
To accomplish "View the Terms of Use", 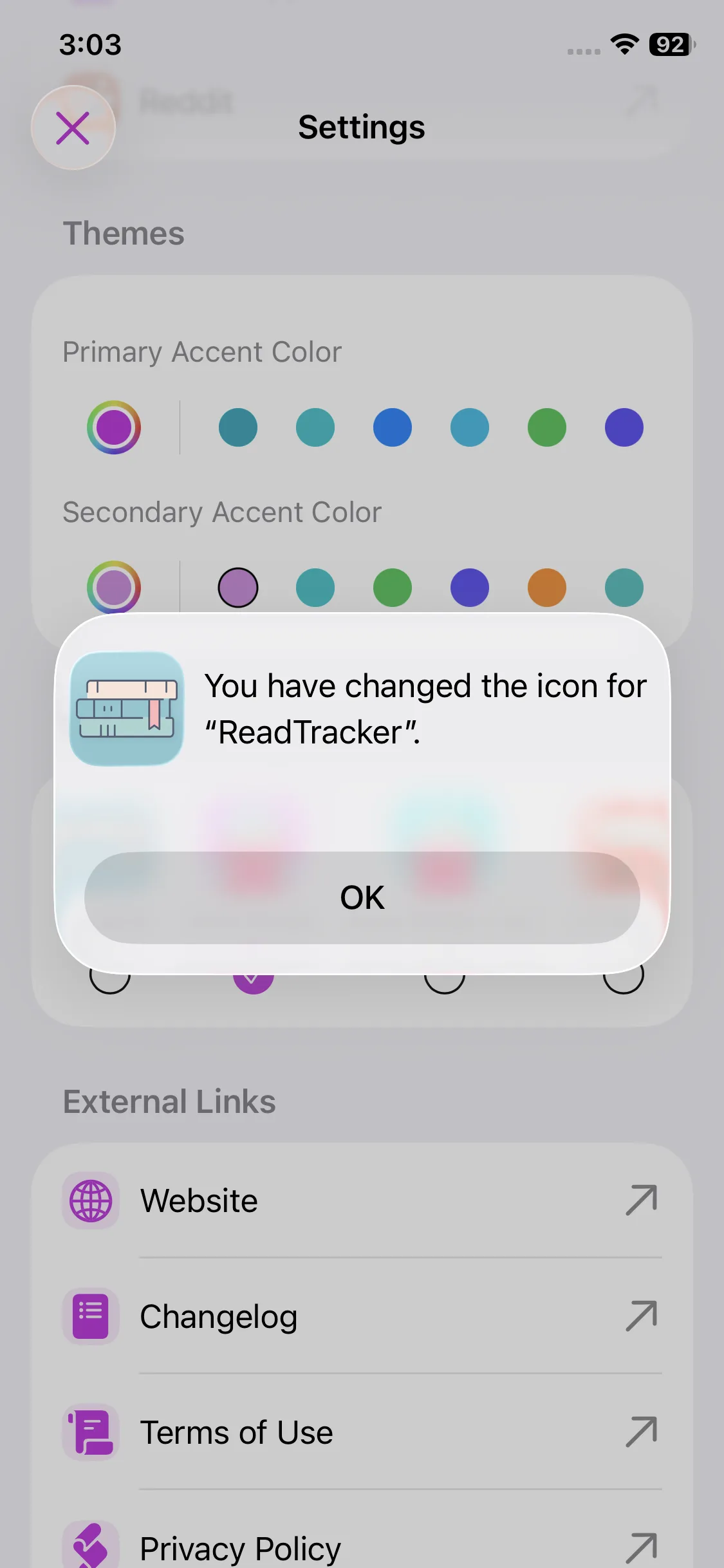I will click(362, 1432).
